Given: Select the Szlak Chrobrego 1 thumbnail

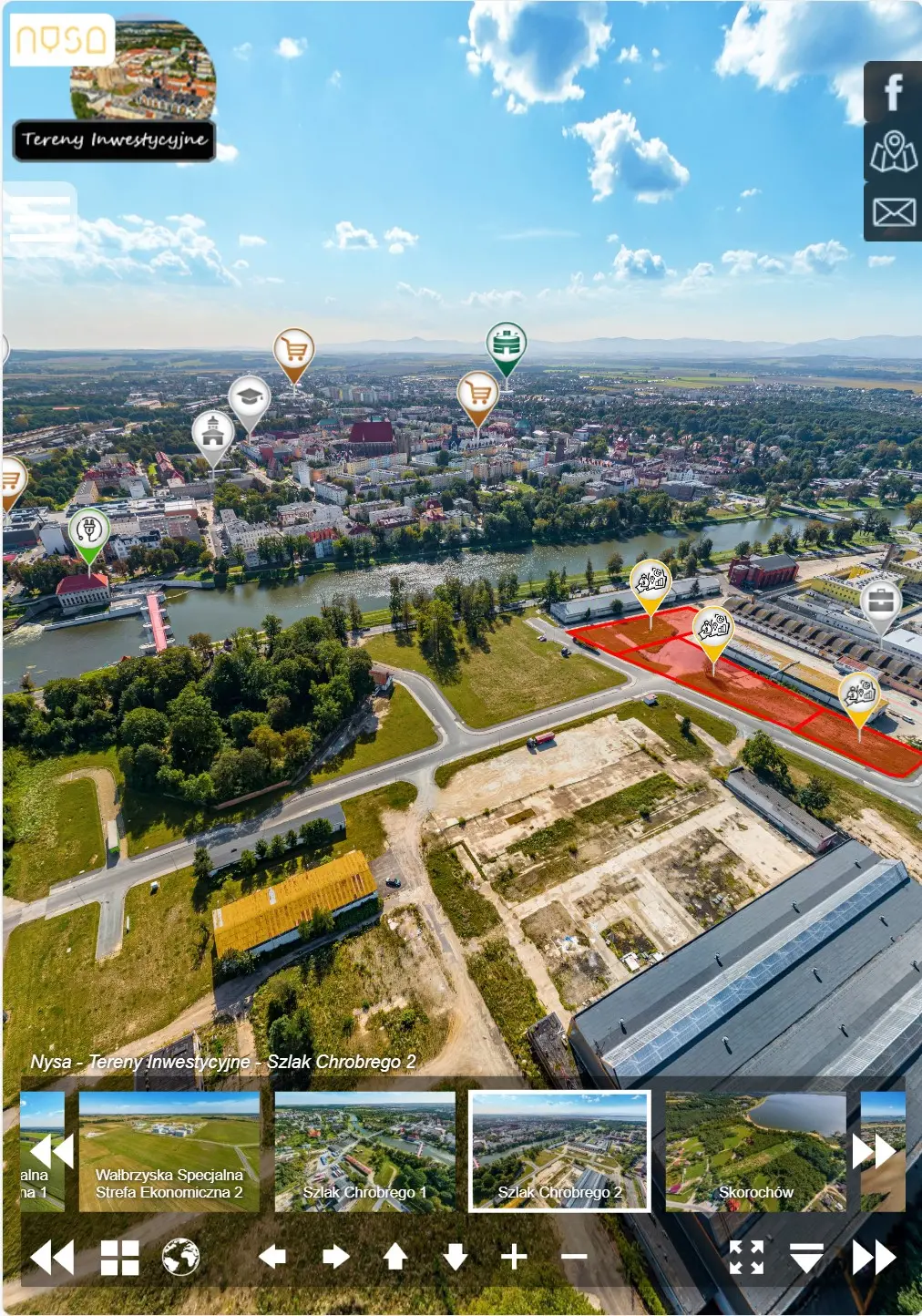Looking at the screenshot, I should [364, 1152].
